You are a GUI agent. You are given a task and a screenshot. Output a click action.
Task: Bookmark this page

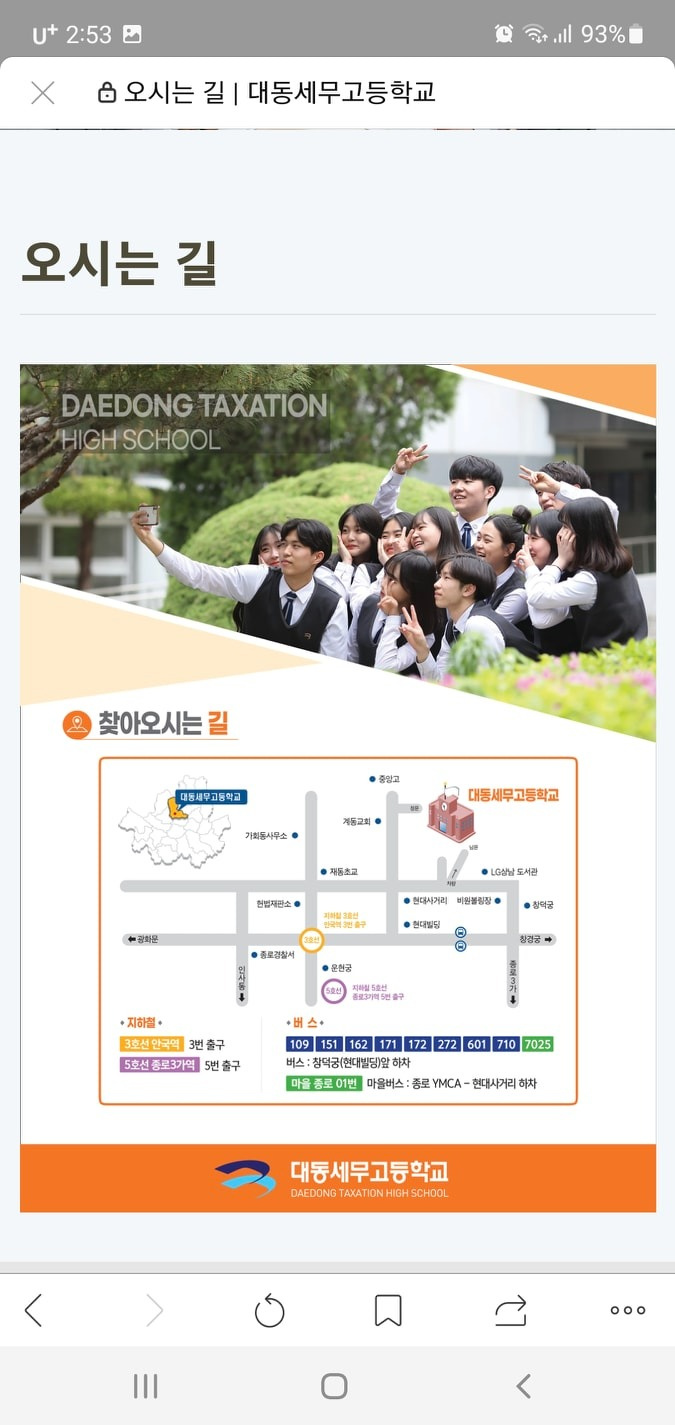point(388,1310)
